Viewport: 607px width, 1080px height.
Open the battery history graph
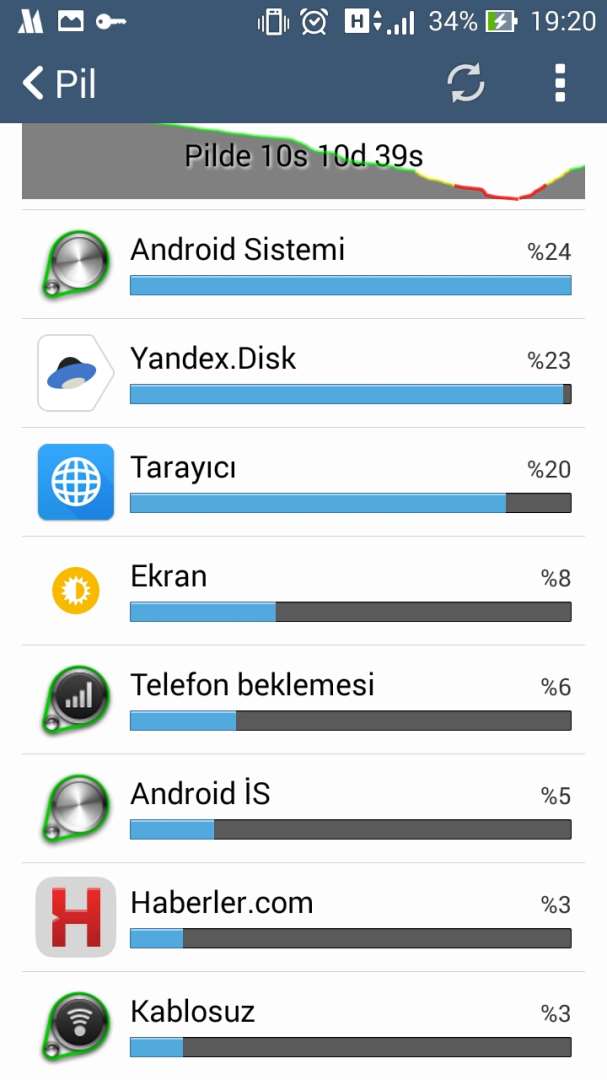click(303, 162)
